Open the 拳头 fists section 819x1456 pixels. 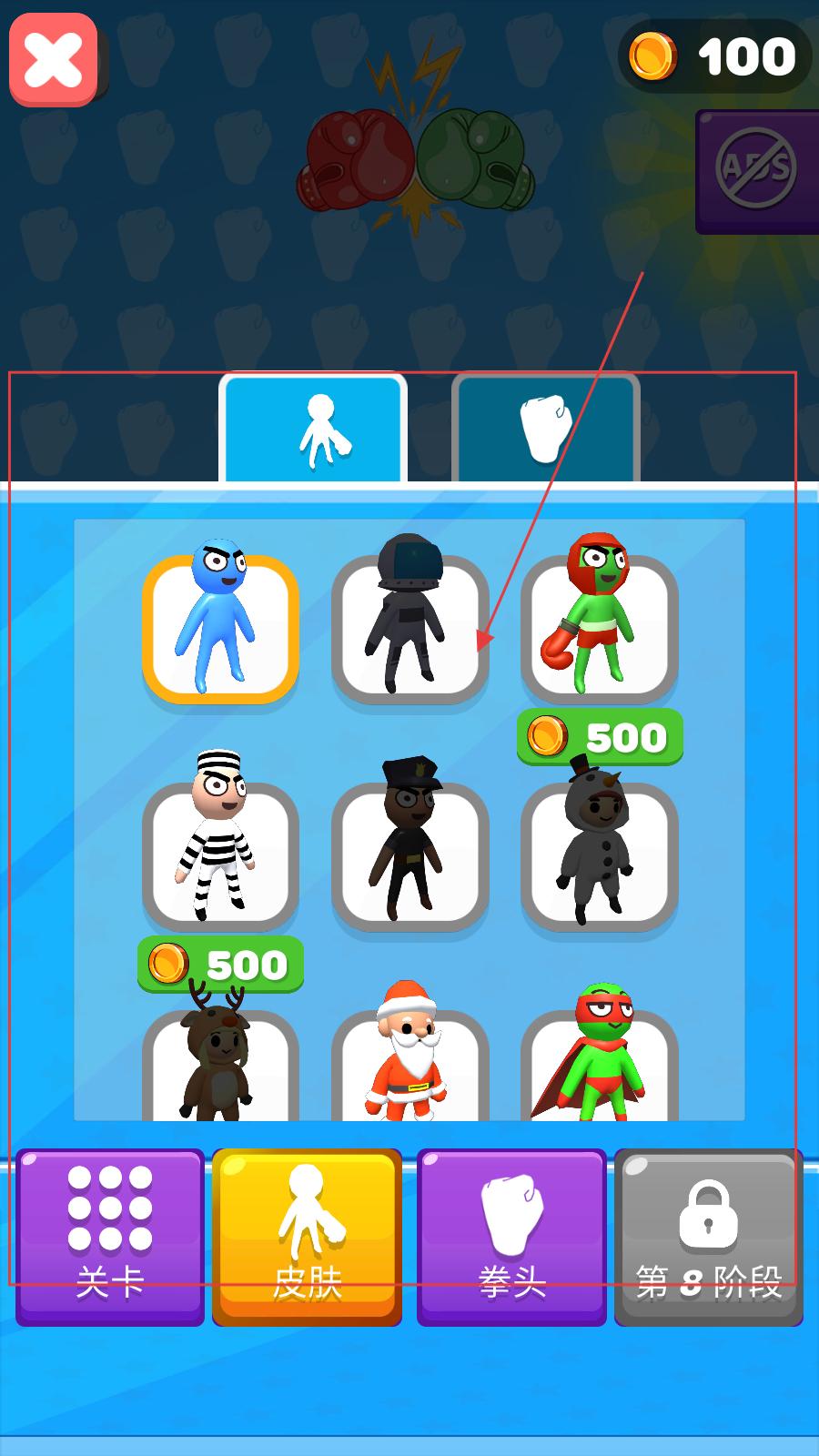[511, 1236]
